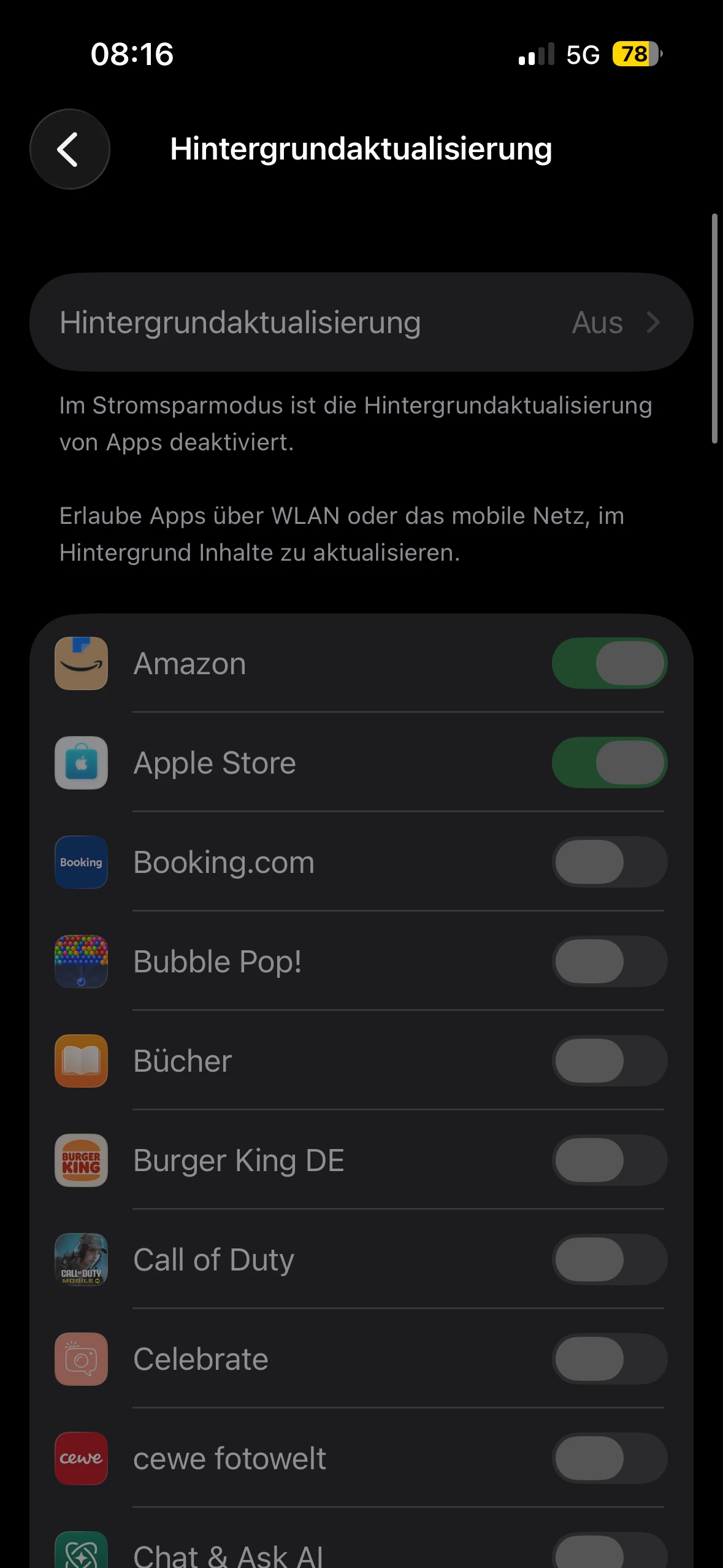Toggle the Celebrate switch
This screenshot has width=723, height=1568.
(609, 1359)
